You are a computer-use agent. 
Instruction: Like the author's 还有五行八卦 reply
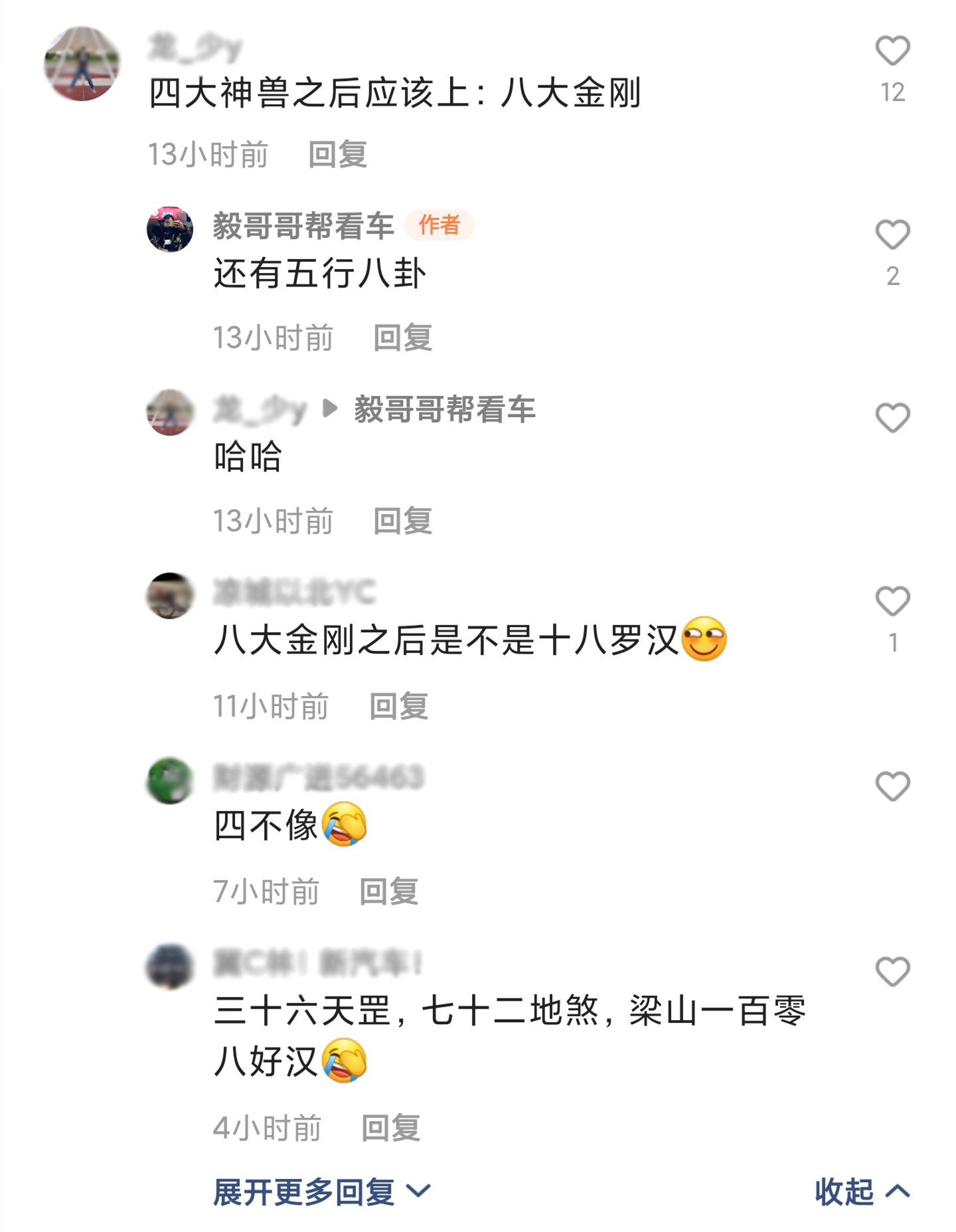[892, 235]
